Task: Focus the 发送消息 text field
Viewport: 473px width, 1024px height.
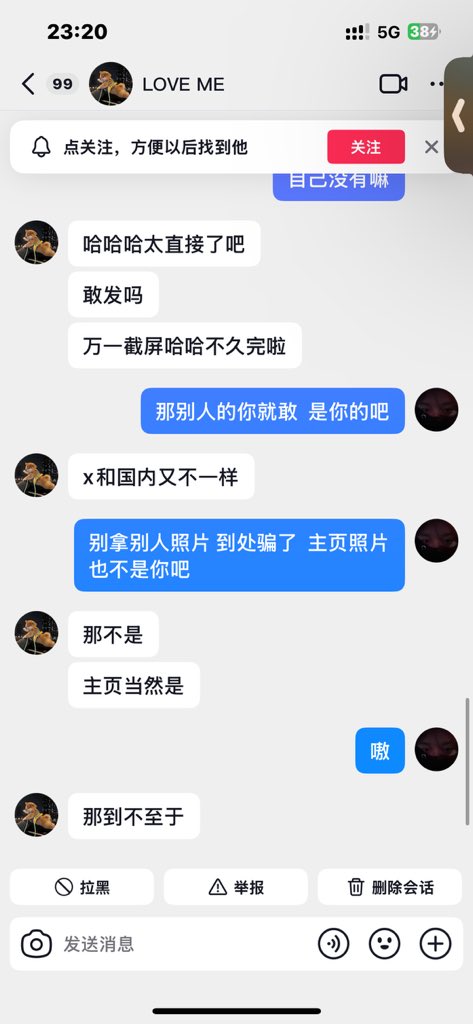Action: click(183, 944)
